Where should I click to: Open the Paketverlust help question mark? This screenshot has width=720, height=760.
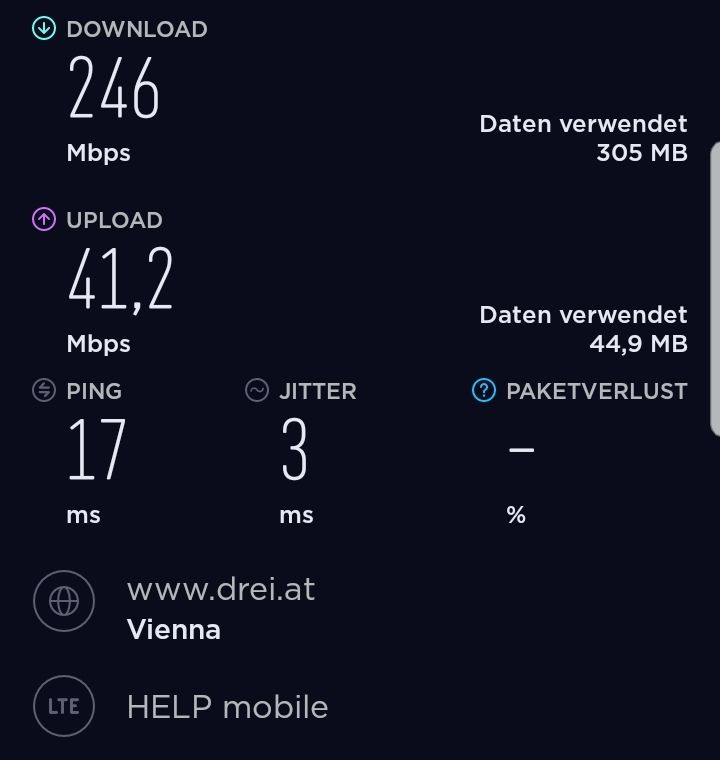[484, 391]
